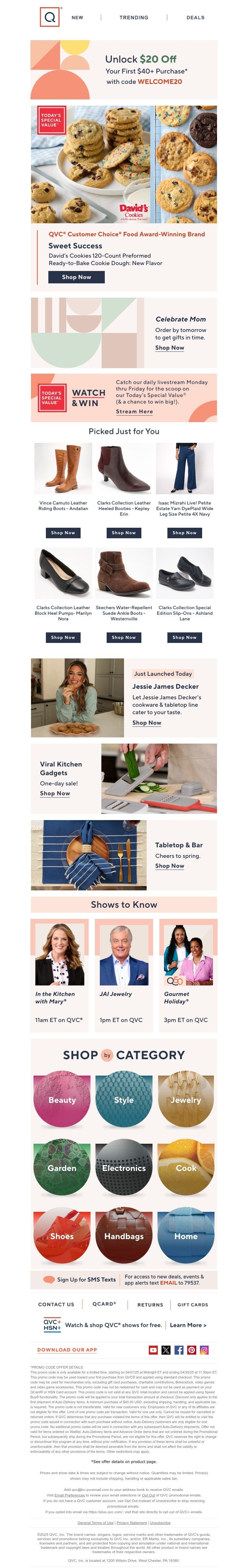Tap the DOWNLOAD OUR APP link
Screen dimensions: 248x1568
point(67,1350)
